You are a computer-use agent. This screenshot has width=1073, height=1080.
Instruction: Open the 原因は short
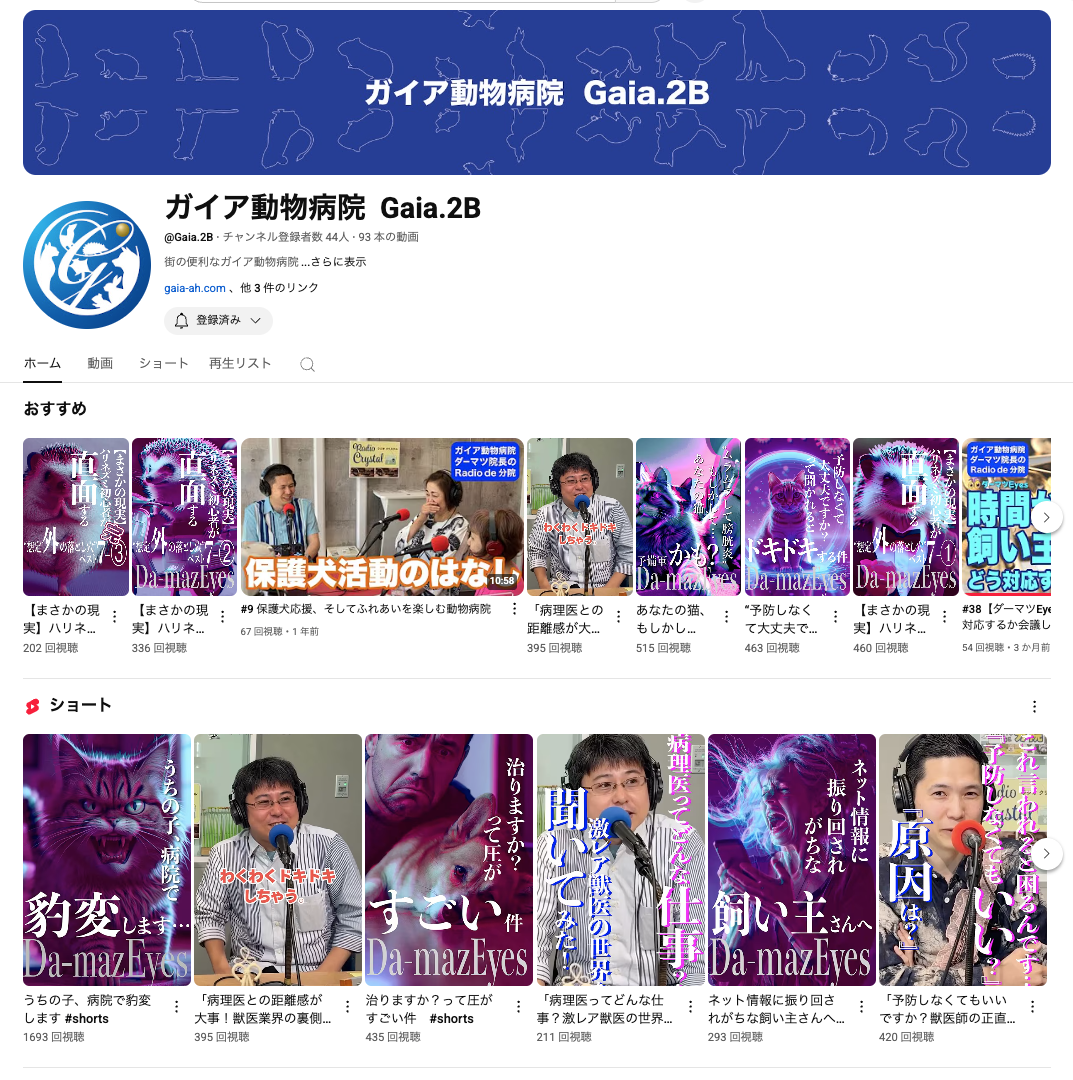coord(962,860)
